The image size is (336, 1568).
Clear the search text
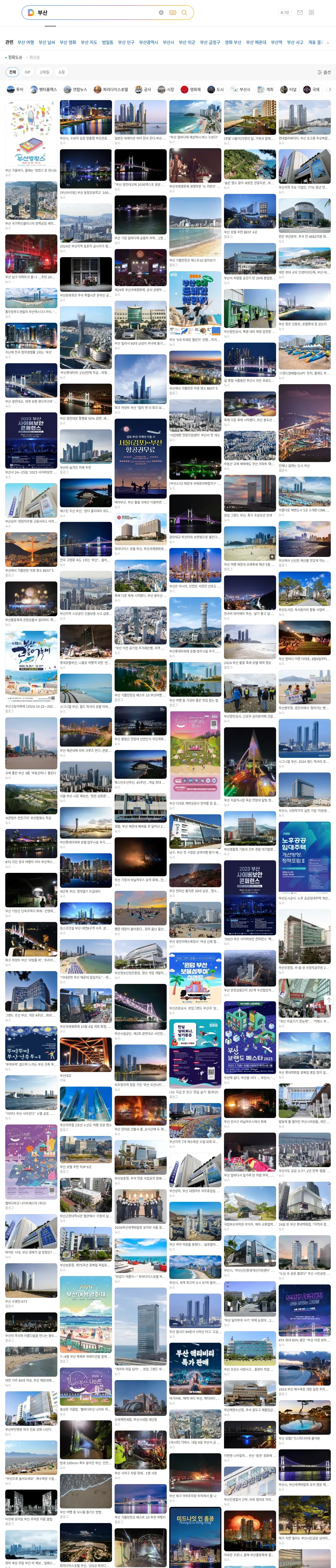click(161, 12)
